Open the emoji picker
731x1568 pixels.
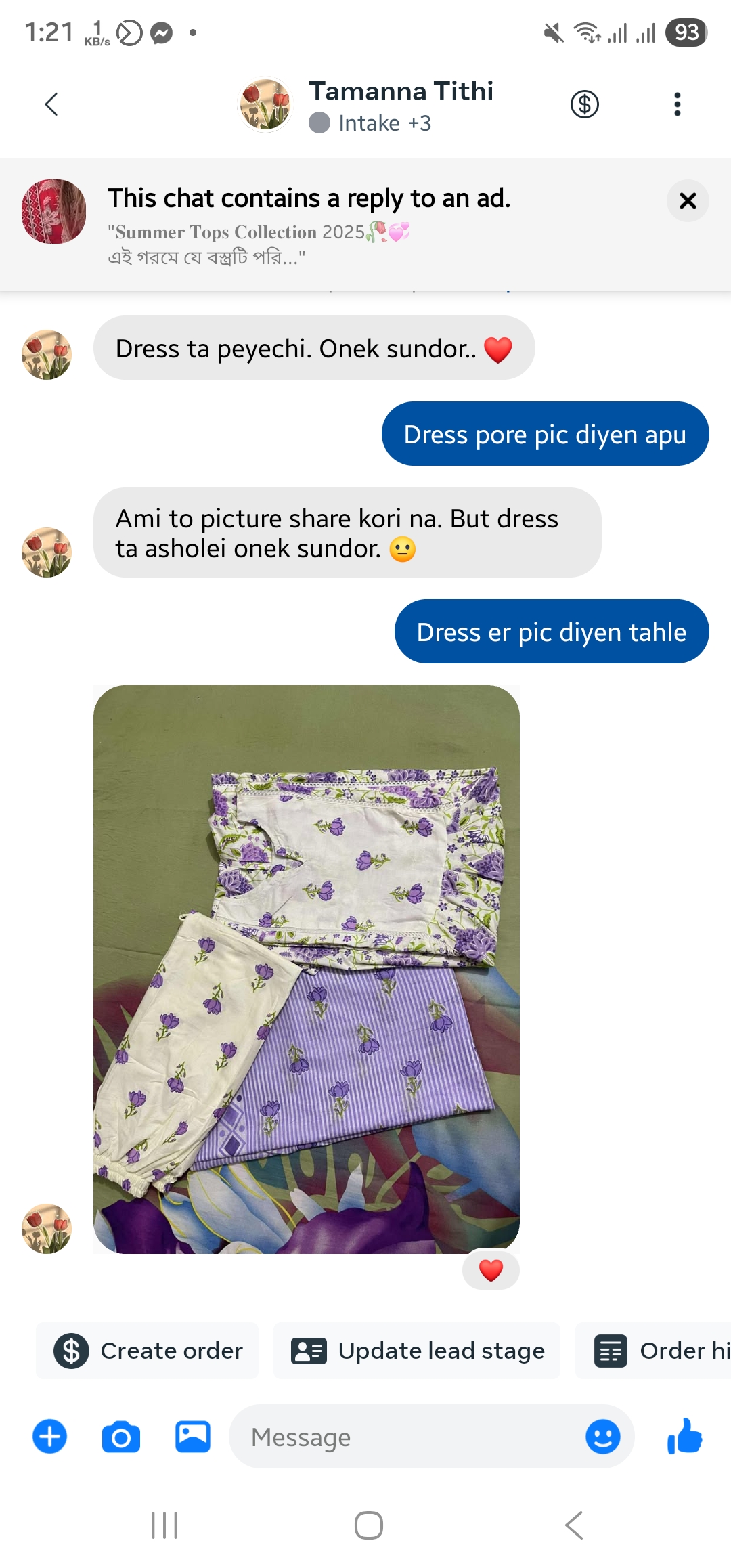(x=602, y=1437)
